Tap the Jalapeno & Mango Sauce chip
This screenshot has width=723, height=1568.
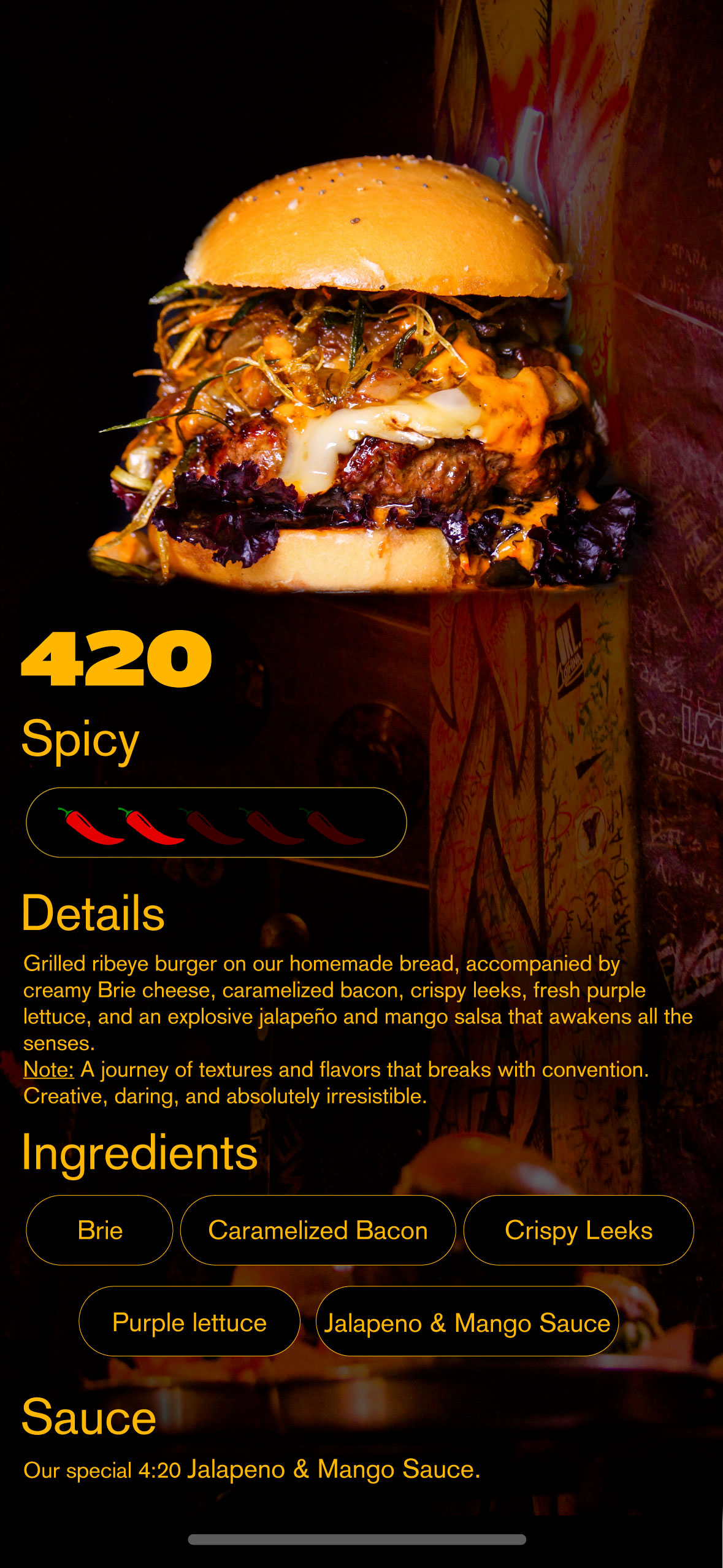467,1322
